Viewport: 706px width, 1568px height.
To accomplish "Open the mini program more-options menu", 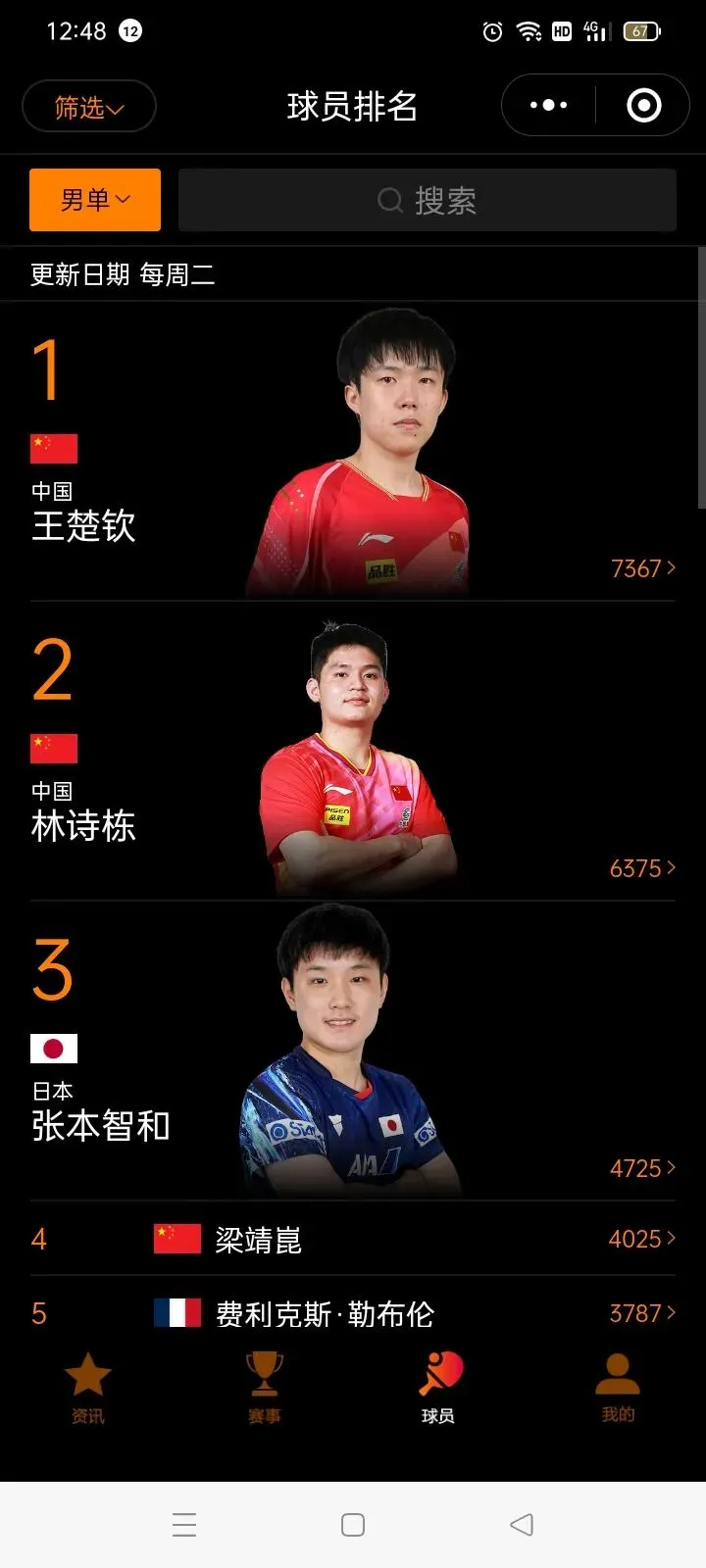I will 548,105.
